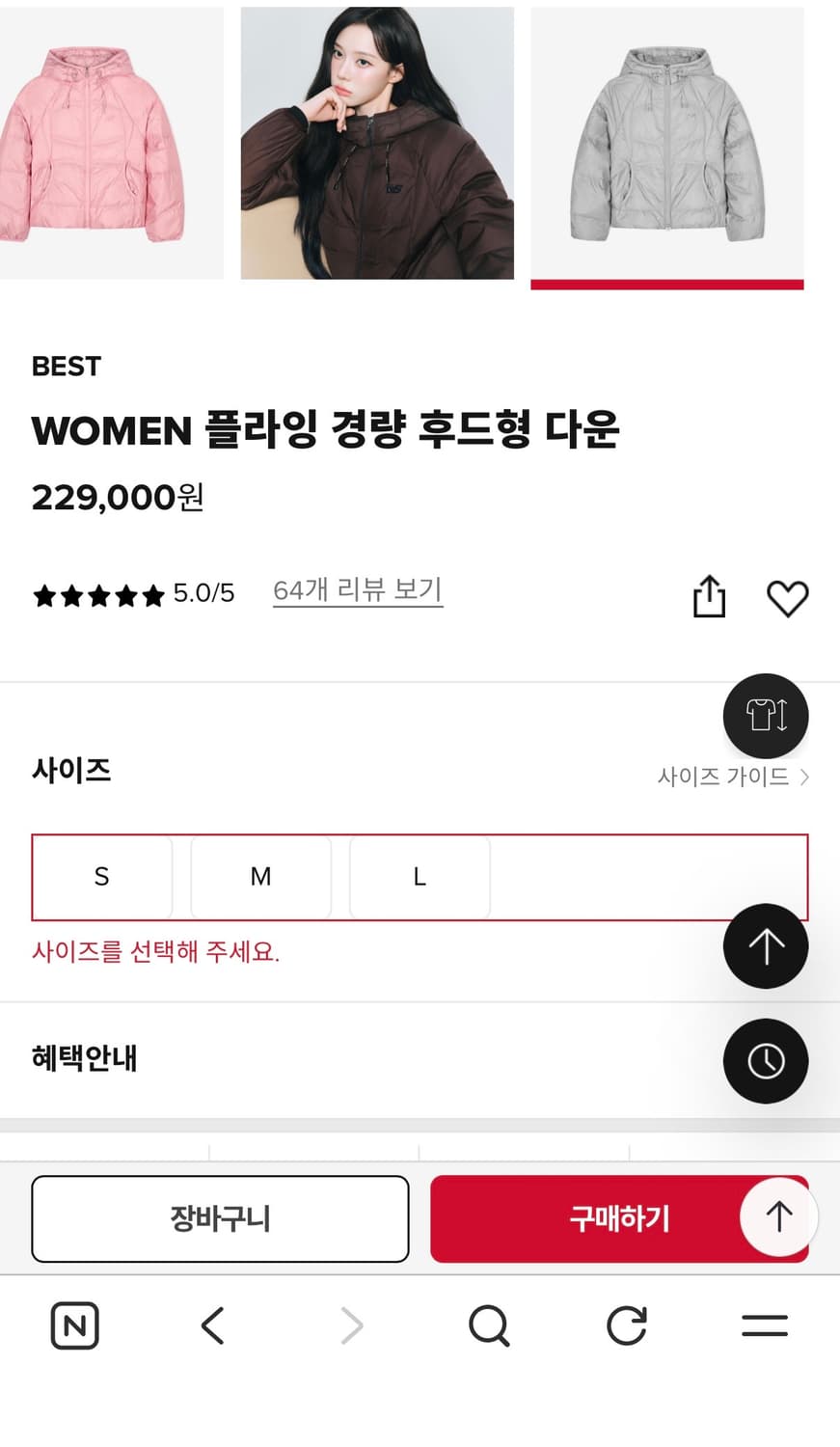Add the jacket to favorites with the heart icon
This screenshot has width=840, height=1447.
pos(788,596)
